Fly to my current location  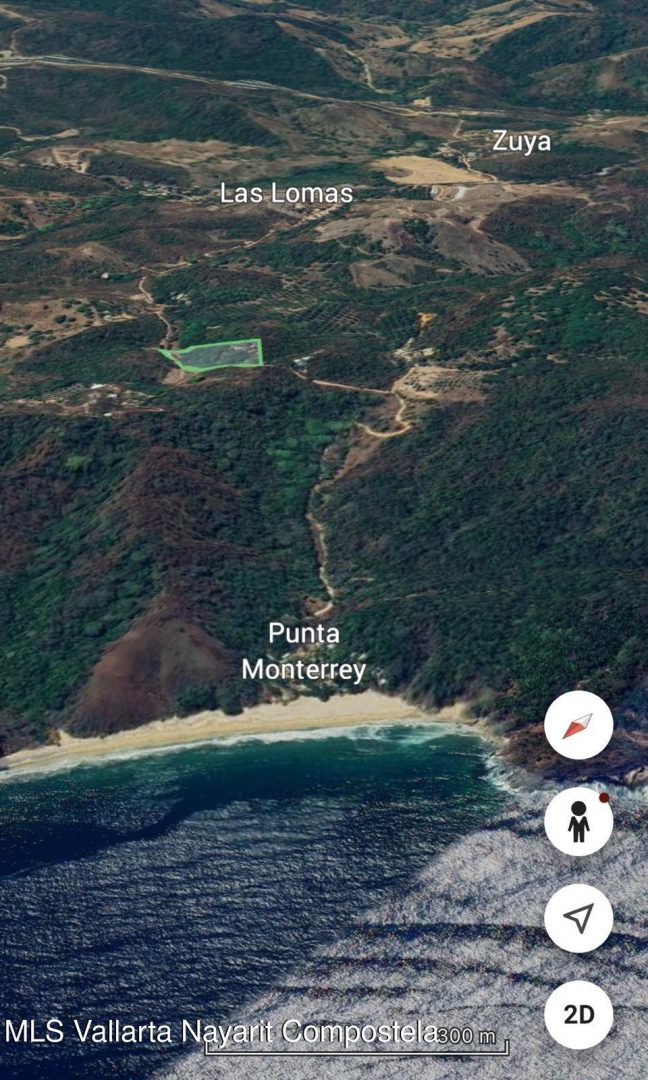[x=578, y=918]
